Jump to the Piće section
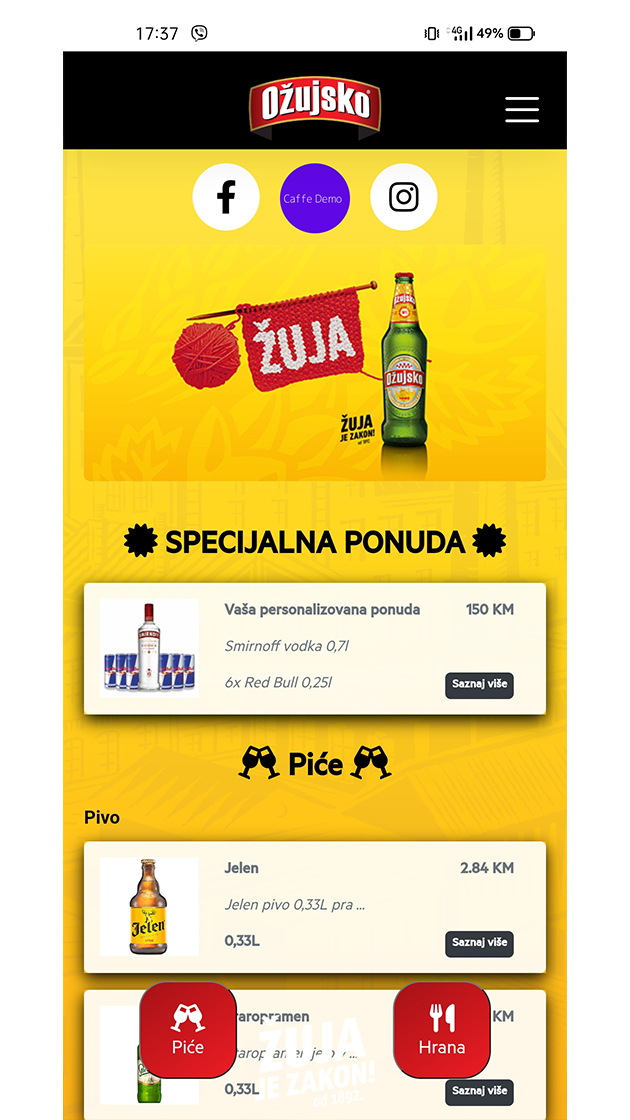Image resolution: width=630 pixels, height=1120 pixels. tap(188, 1030)
